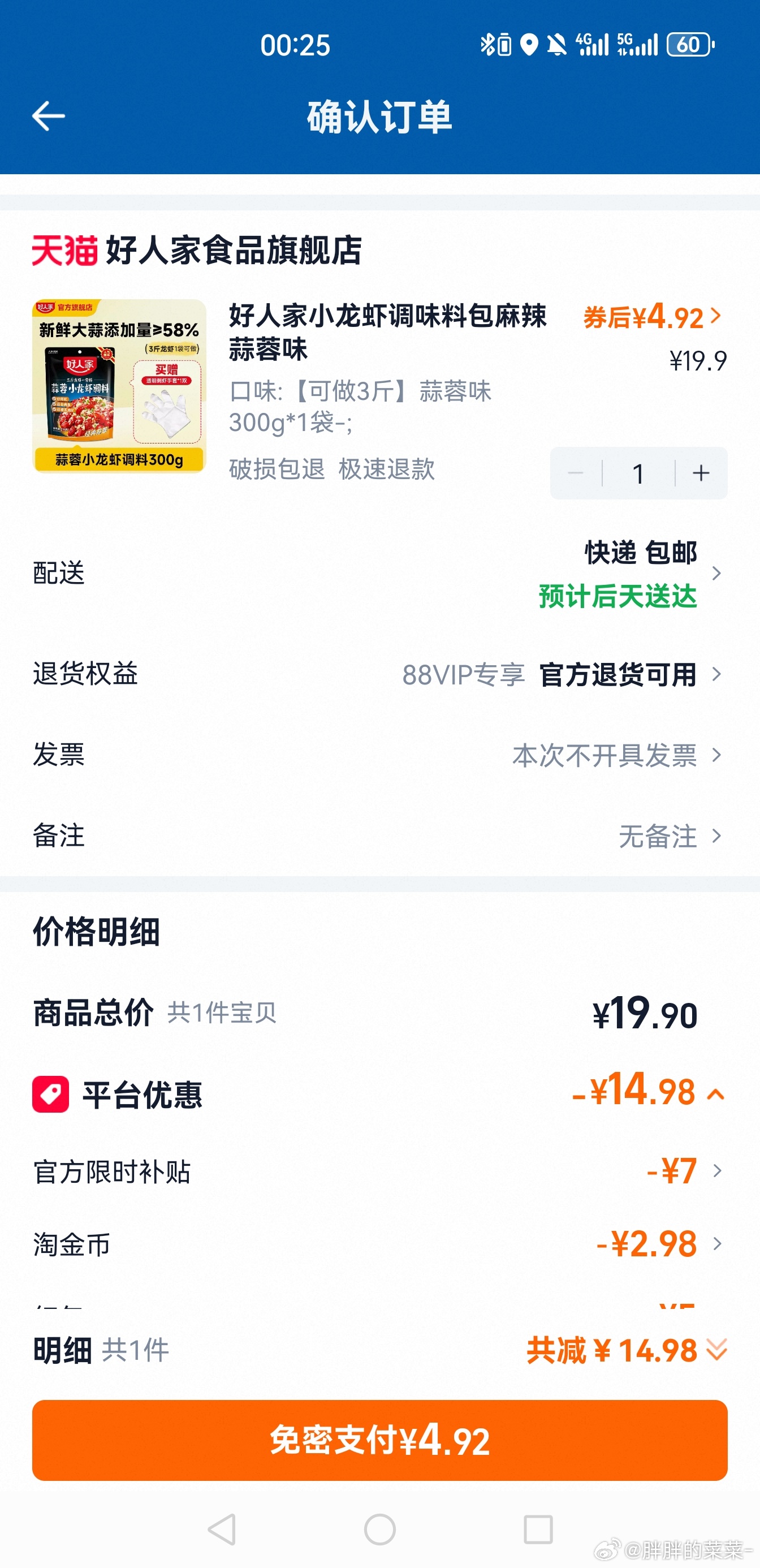Open the system recent apps view
Screen dimensions: 760x1568
tap(538, 1529)
